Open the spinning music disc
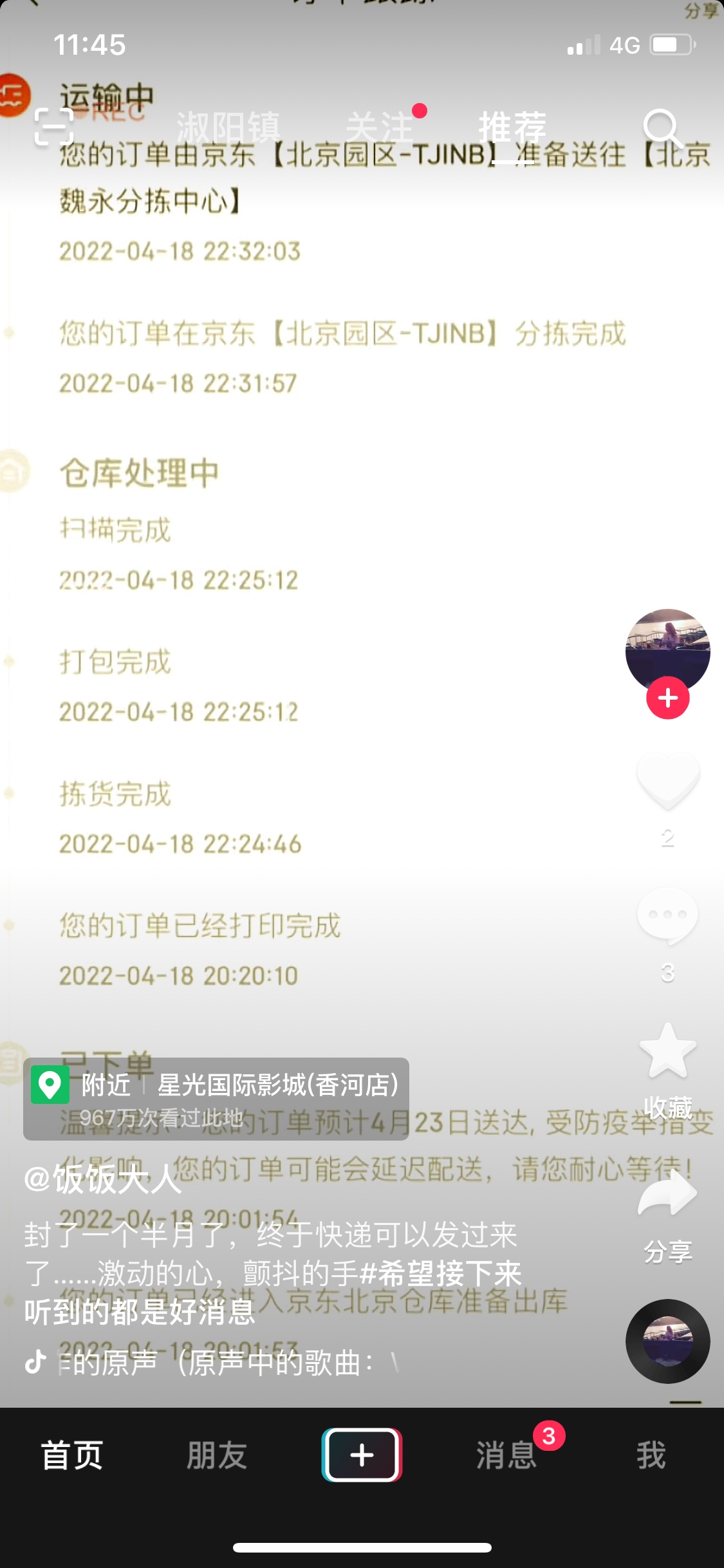The height and width of the screenshot is (1568, 724). pos(667,1341)
